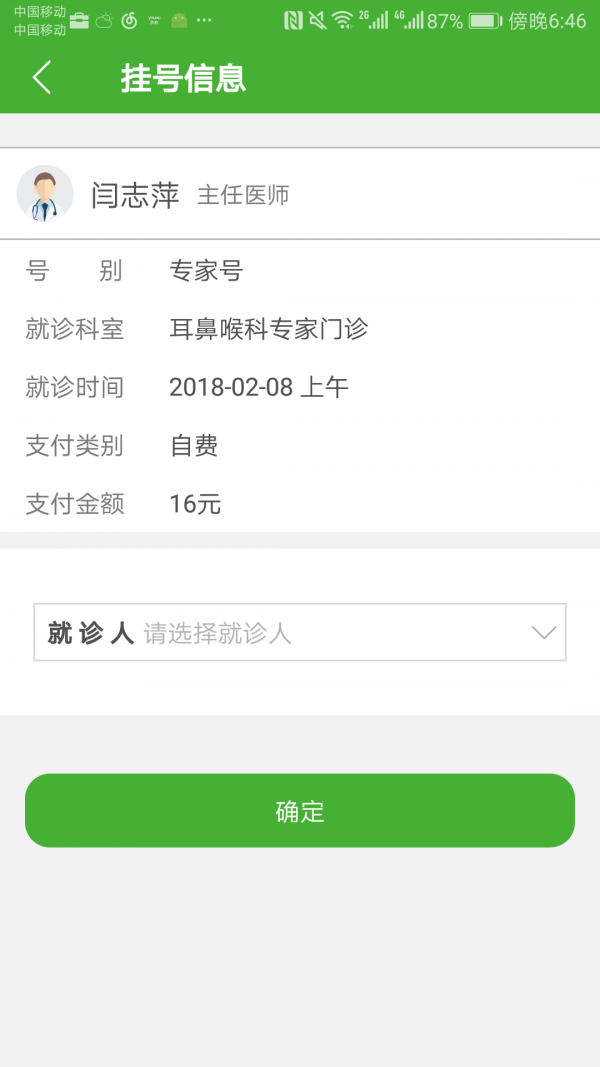Open the 就诊人 patient dropdown
600x1067 pixels.
pyautogui.click(x=300, y=632)
